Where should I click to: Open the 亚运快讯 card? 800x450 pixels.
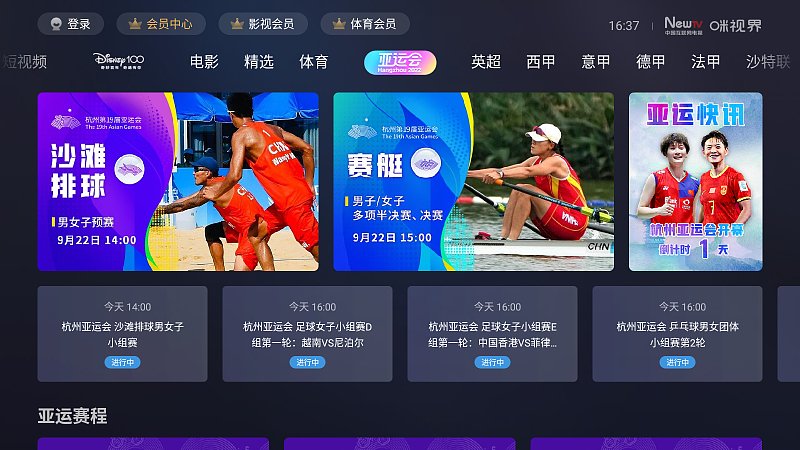tap(695, 182)
